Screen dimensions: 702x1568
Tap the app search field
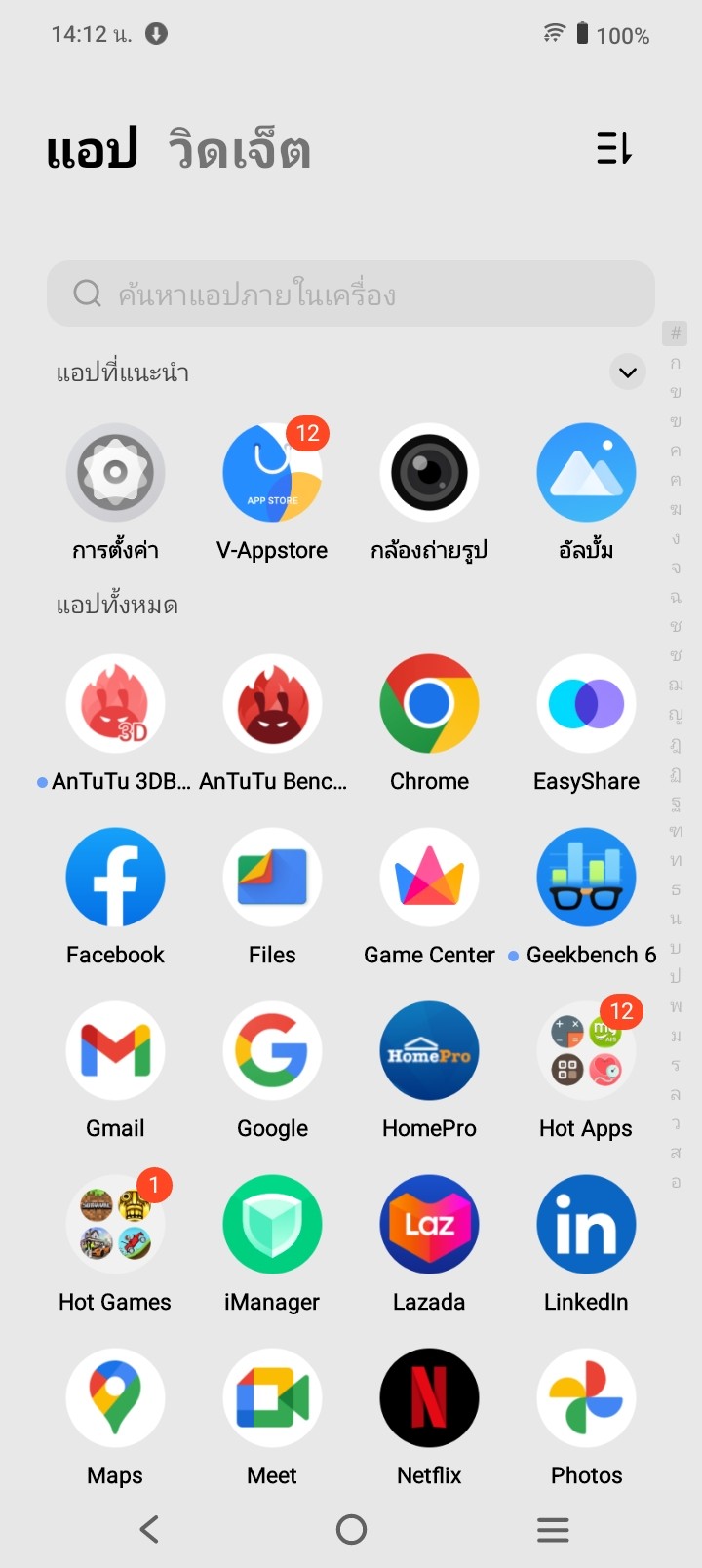point(351,294)
